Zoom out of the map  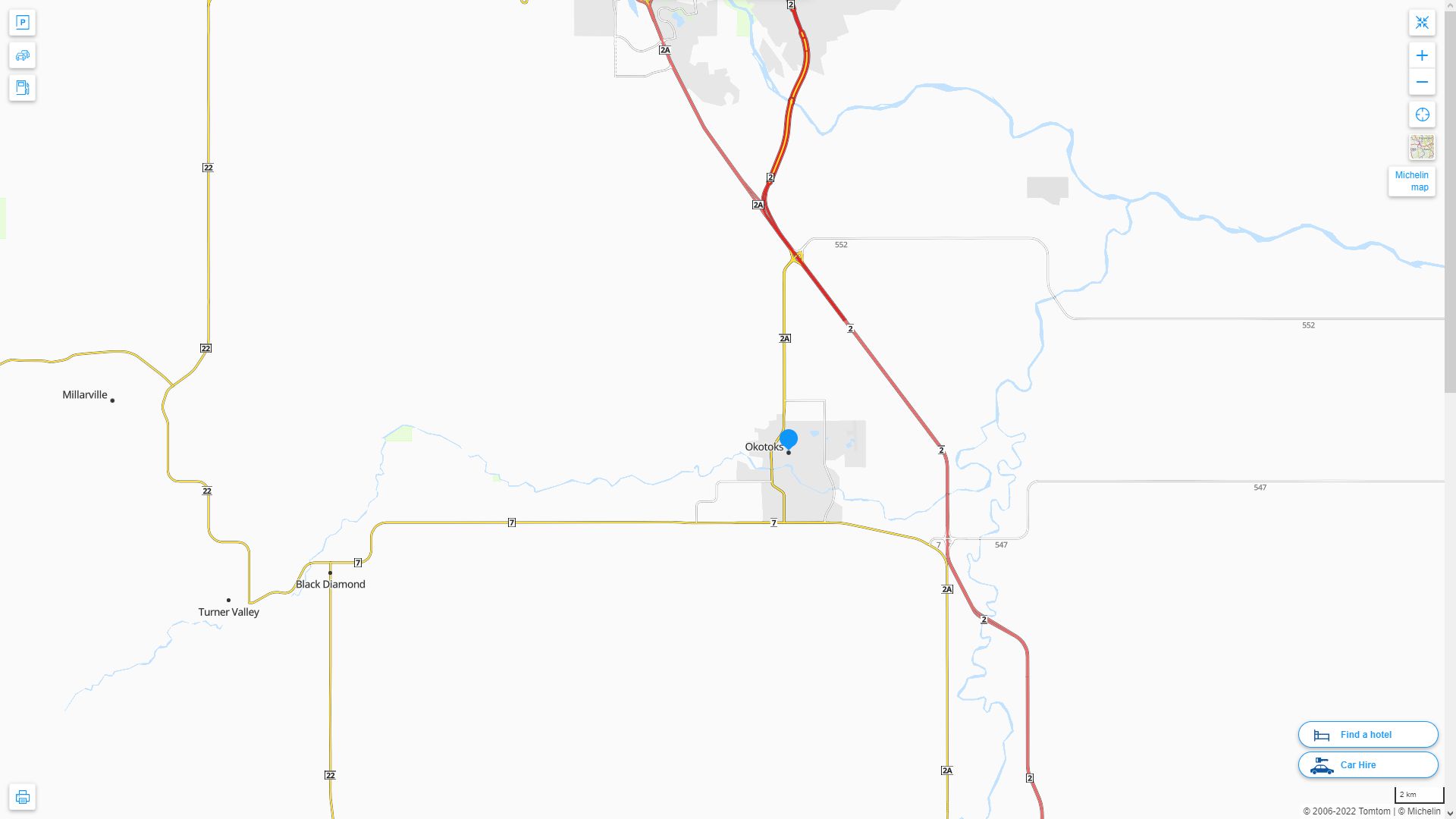click(1422, 82)
